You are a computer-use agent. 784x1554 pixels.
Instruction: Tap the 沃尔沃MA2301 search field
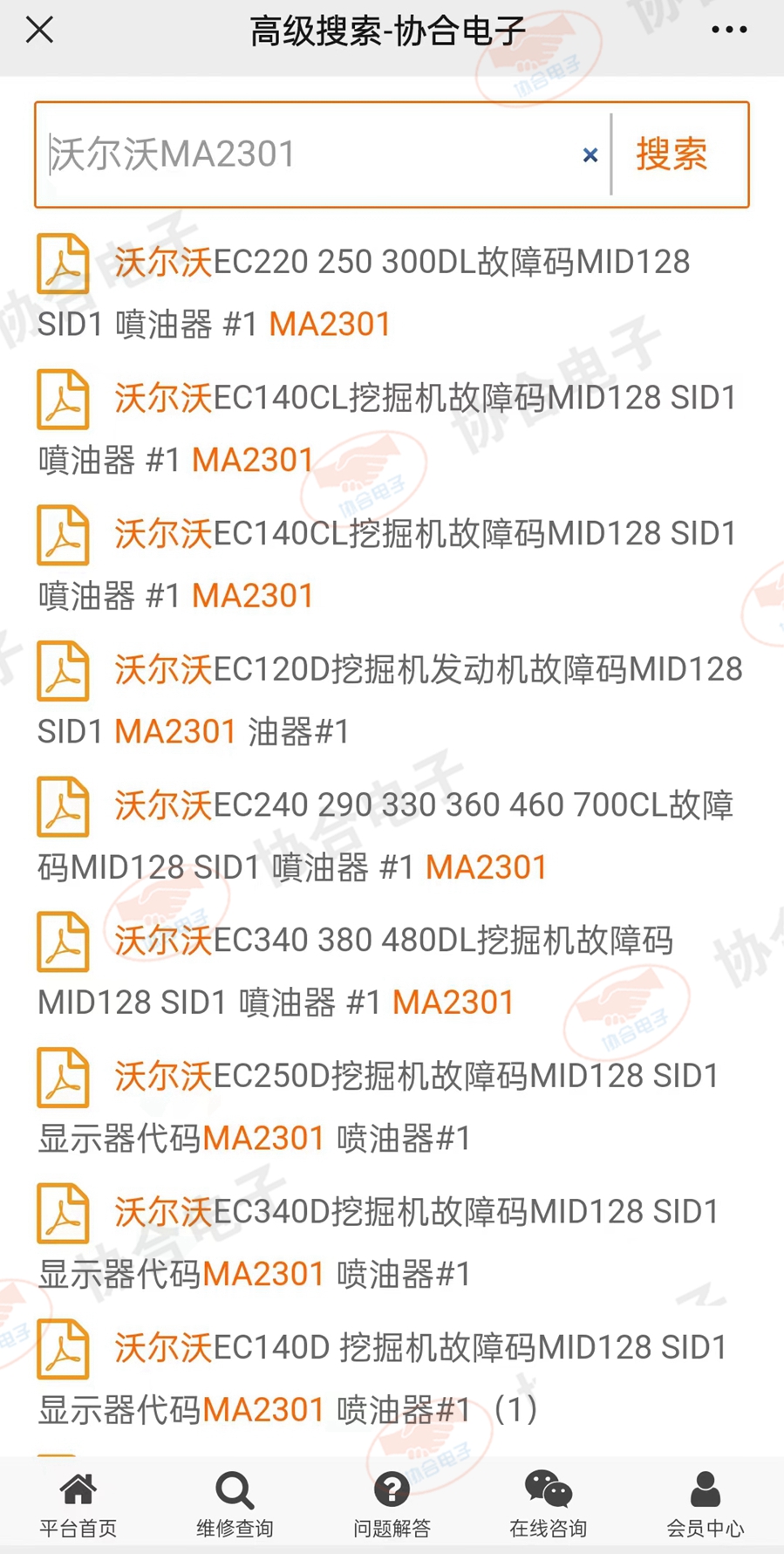click(309, 154)
